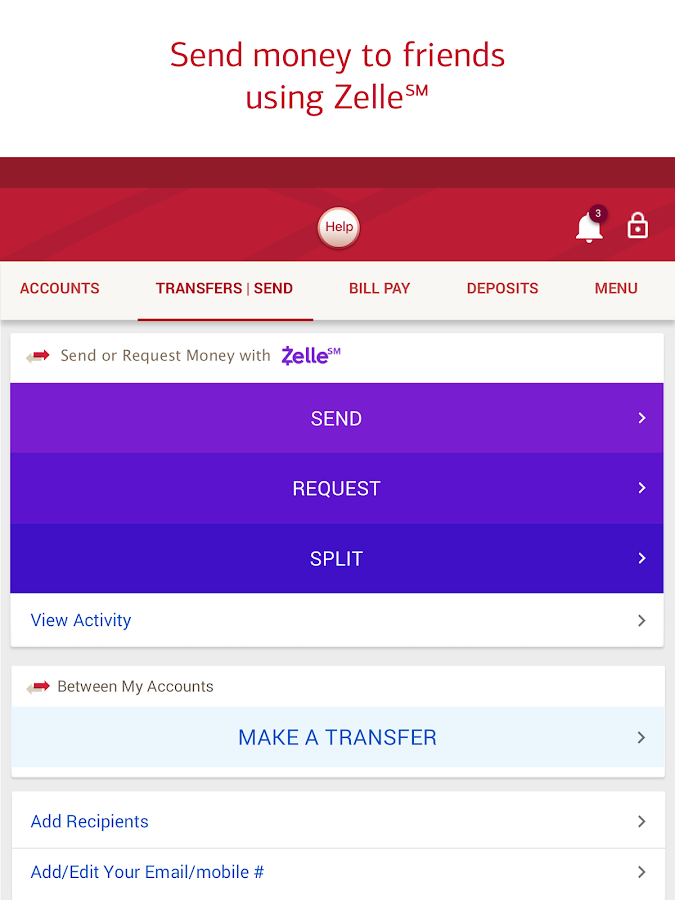Make a transfer between my accounts

coord(337,737)
